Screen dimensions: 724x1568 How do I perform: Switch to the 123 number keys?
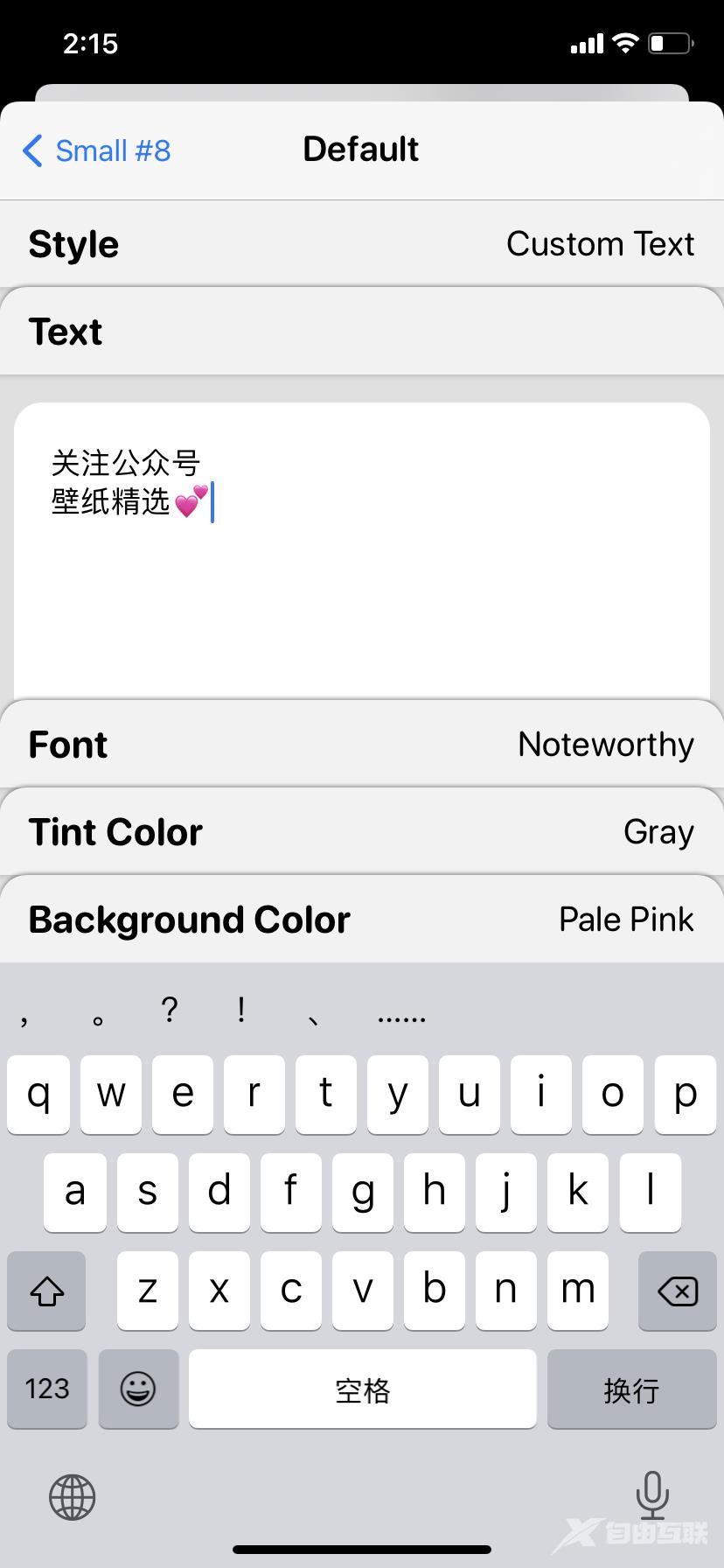(x=47, y=1389)
